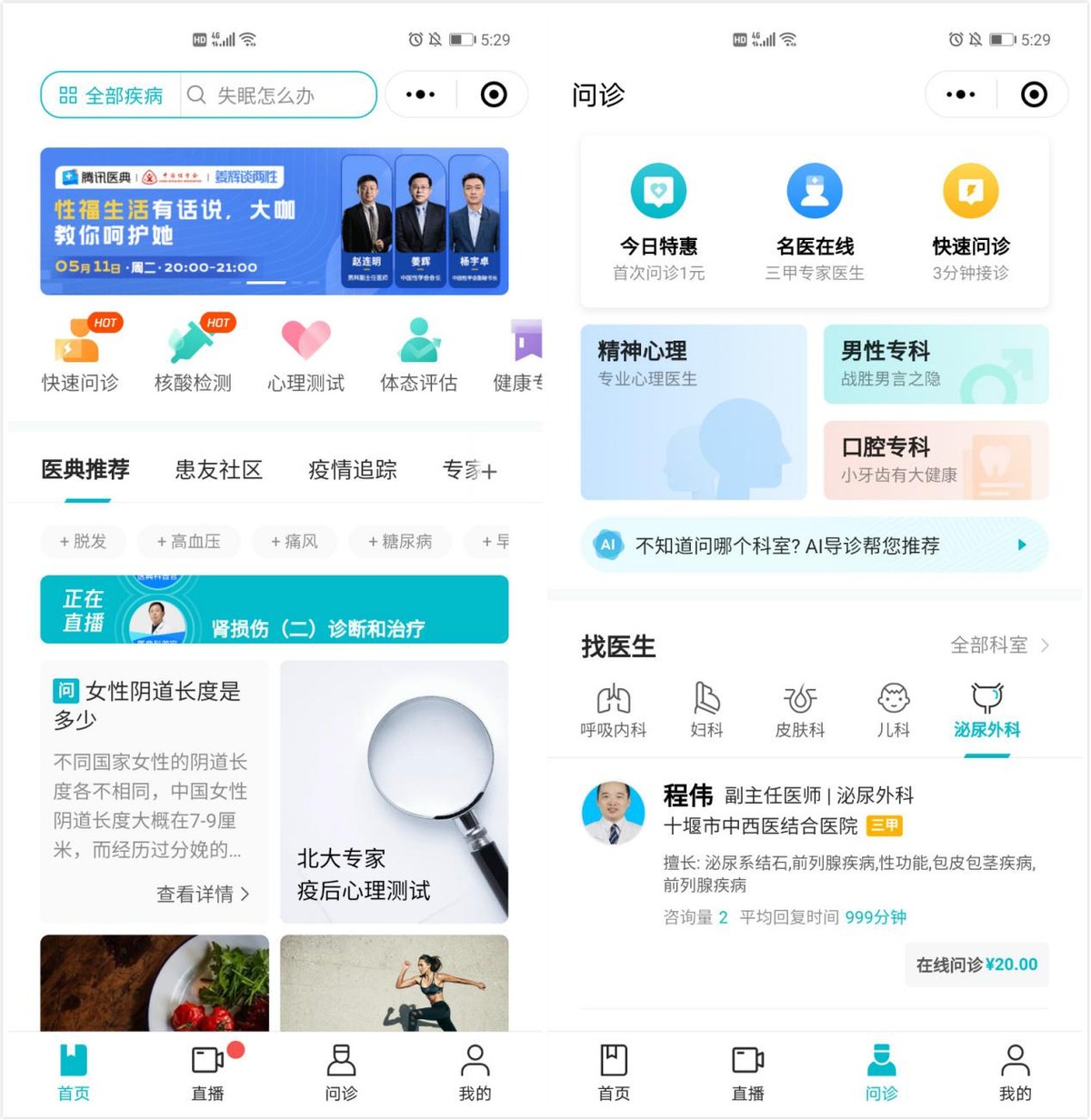Viewport: 1091px width, 1120px height.
Task: View 全部科室 departments
Action: (x=998, y=645)
